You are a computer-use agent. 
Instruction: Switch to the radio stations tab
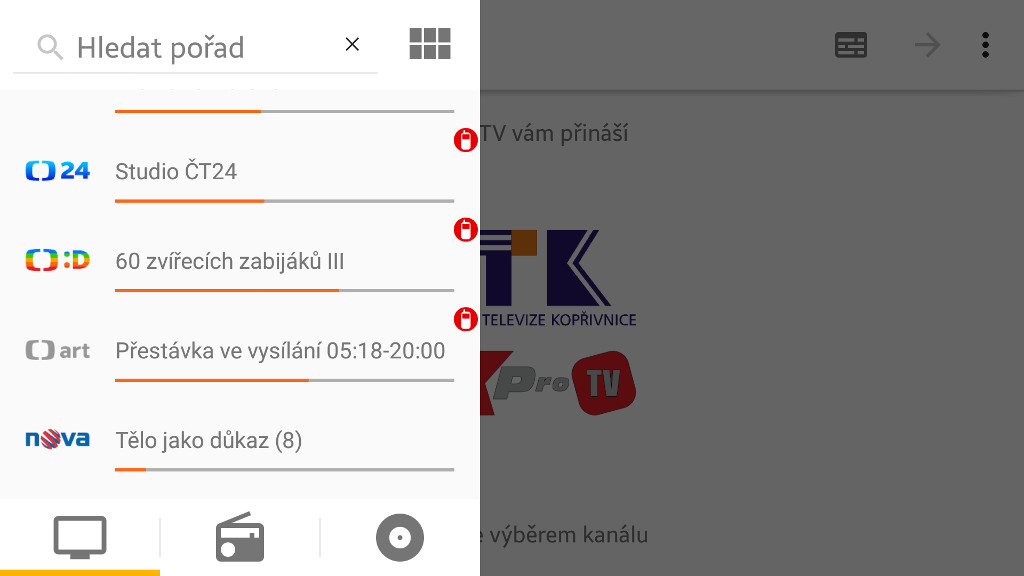click(x=240, y=538)
